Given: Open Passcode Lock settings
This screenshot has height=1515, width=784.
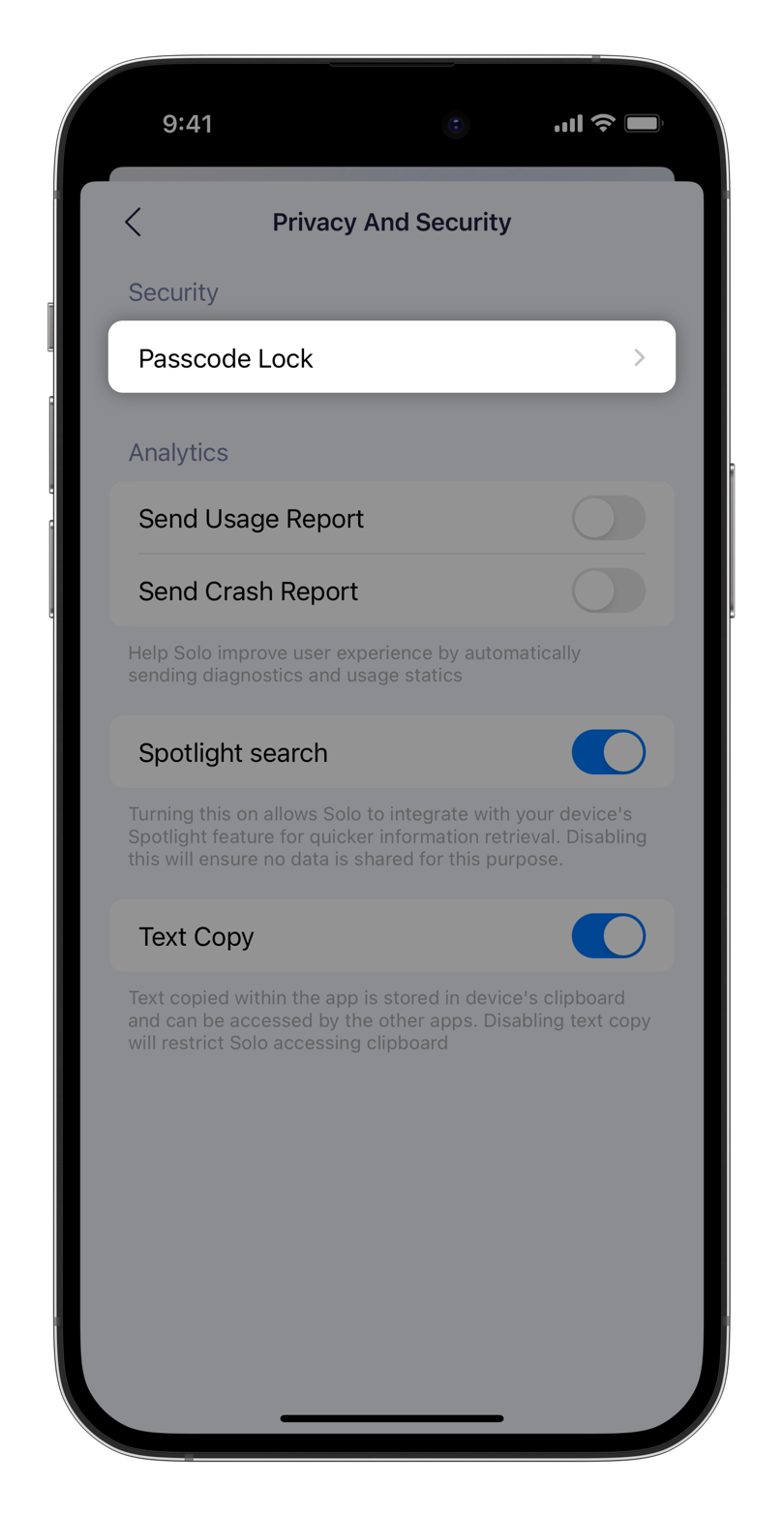Looking at the screenshot, I should pyautogui.click(x=391, y=357).
